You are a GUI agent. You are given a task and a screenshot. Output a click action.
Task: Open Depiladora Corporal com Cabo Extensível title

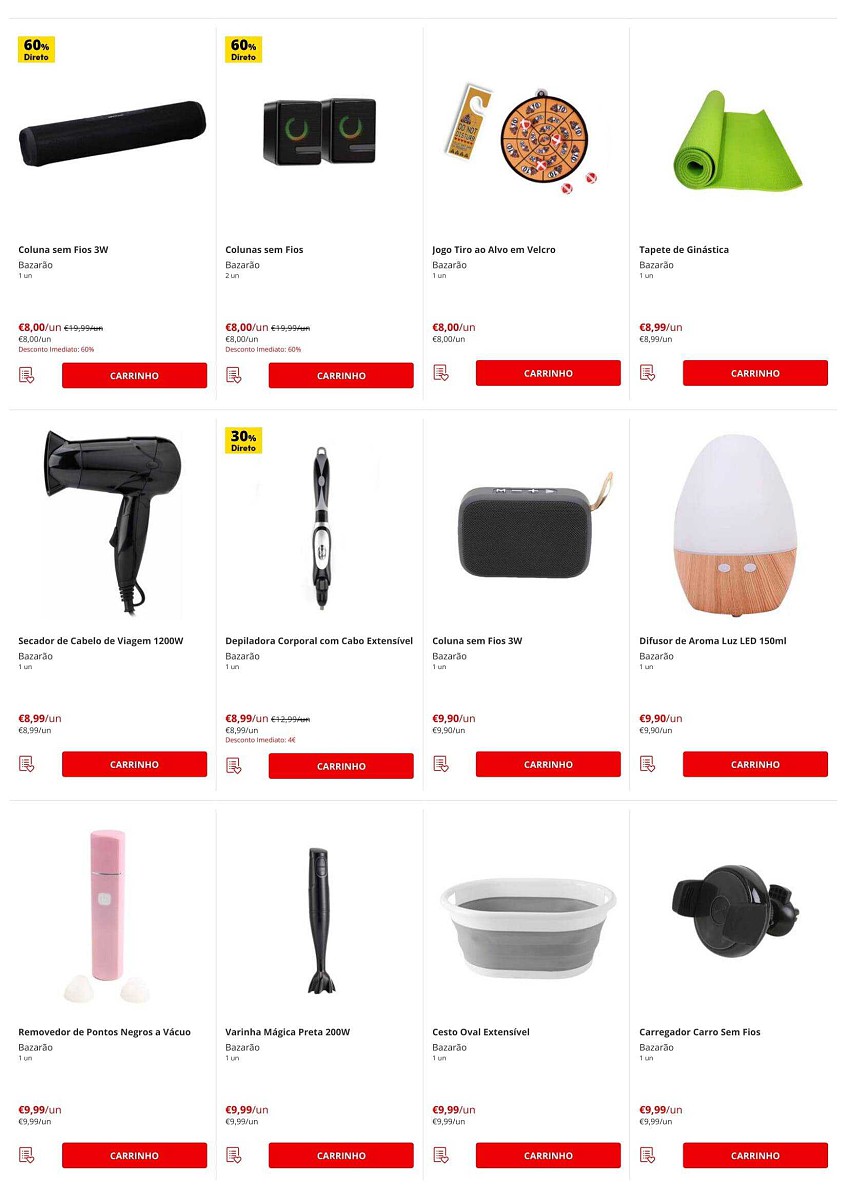(318, 641)
